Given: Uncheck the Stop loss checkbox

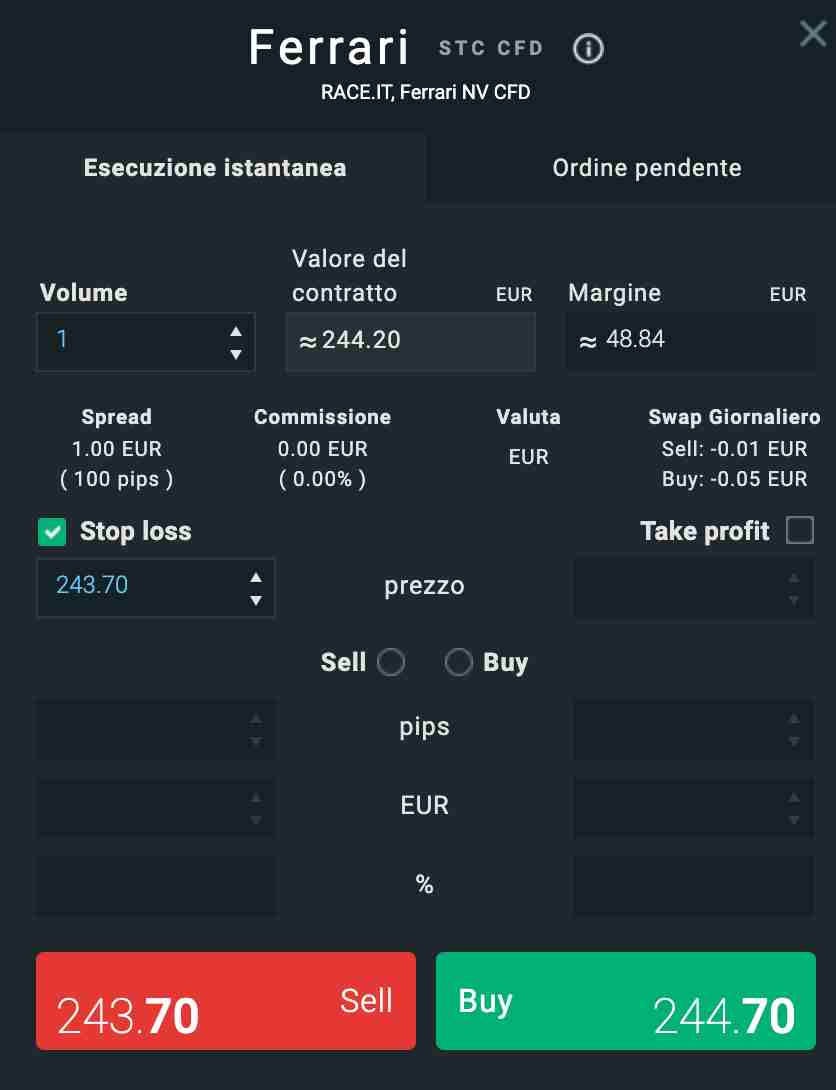Looking at the screenshot, I should (52, 532).
